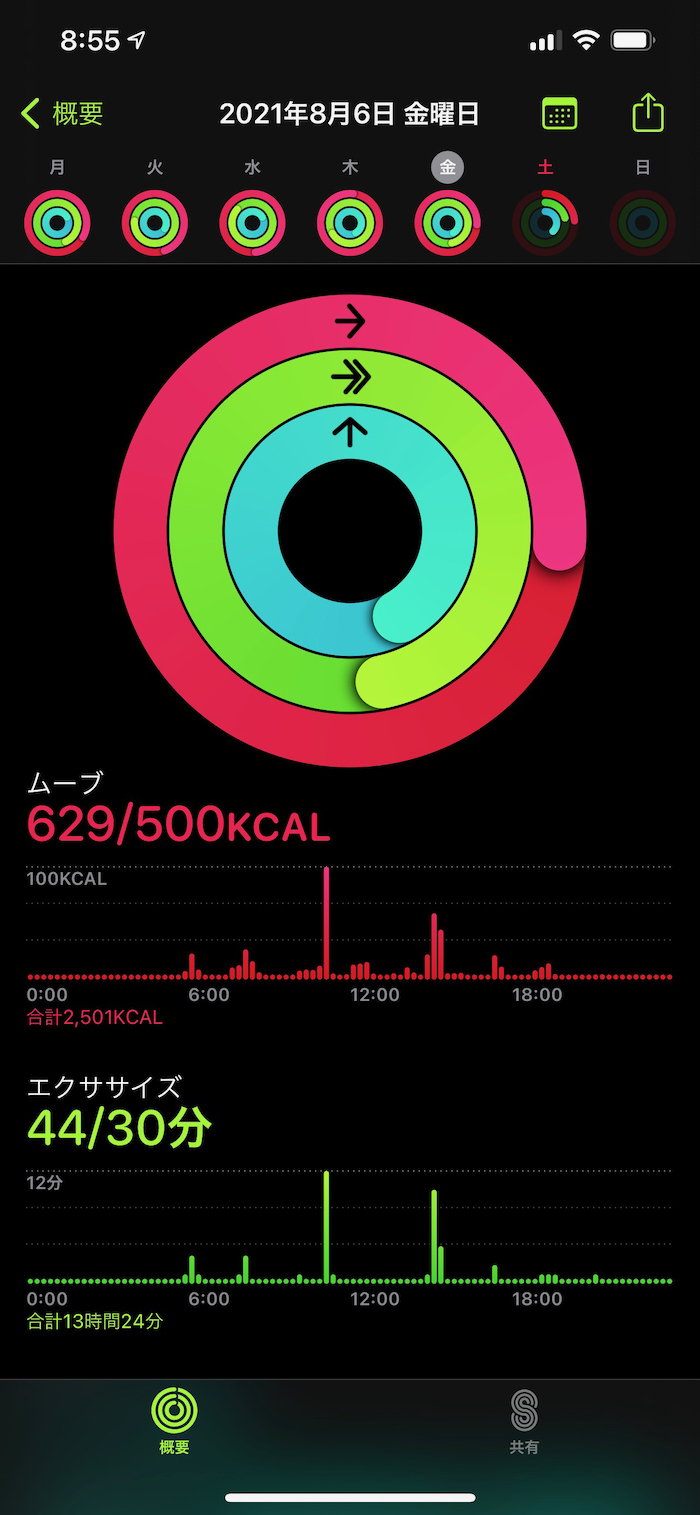700x1515 pixels.
Task: Select Wednesday (水) activity rings
Action: click(x=252, y=222)
